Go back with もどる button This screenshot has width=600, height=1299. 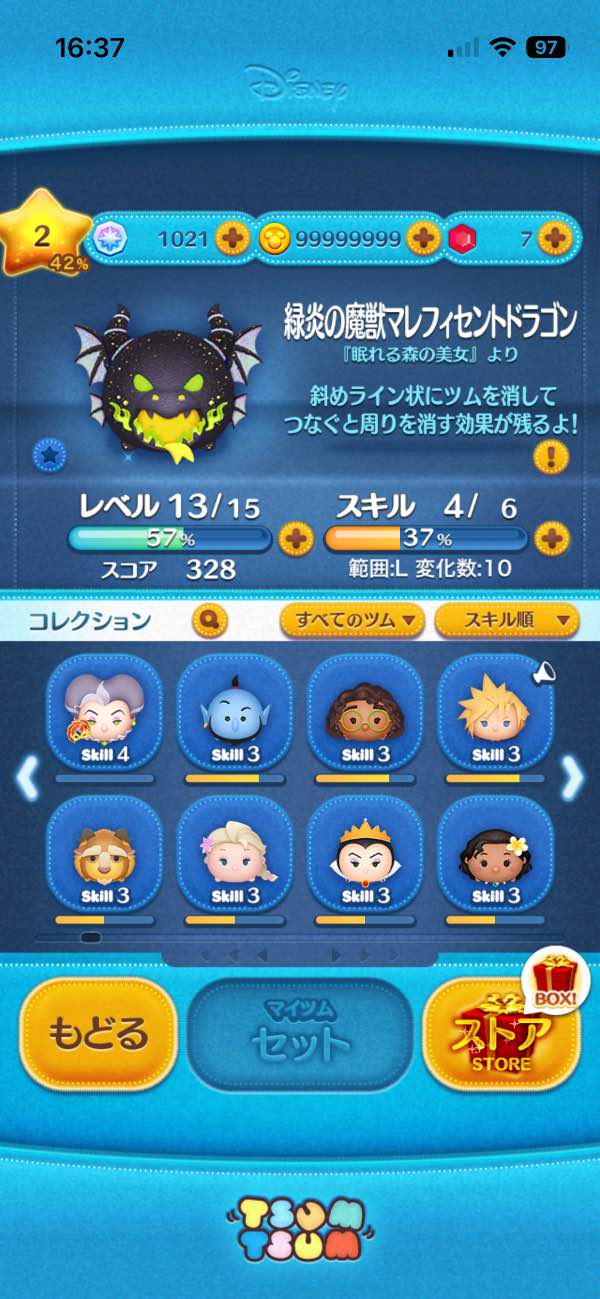[98, 1033]
